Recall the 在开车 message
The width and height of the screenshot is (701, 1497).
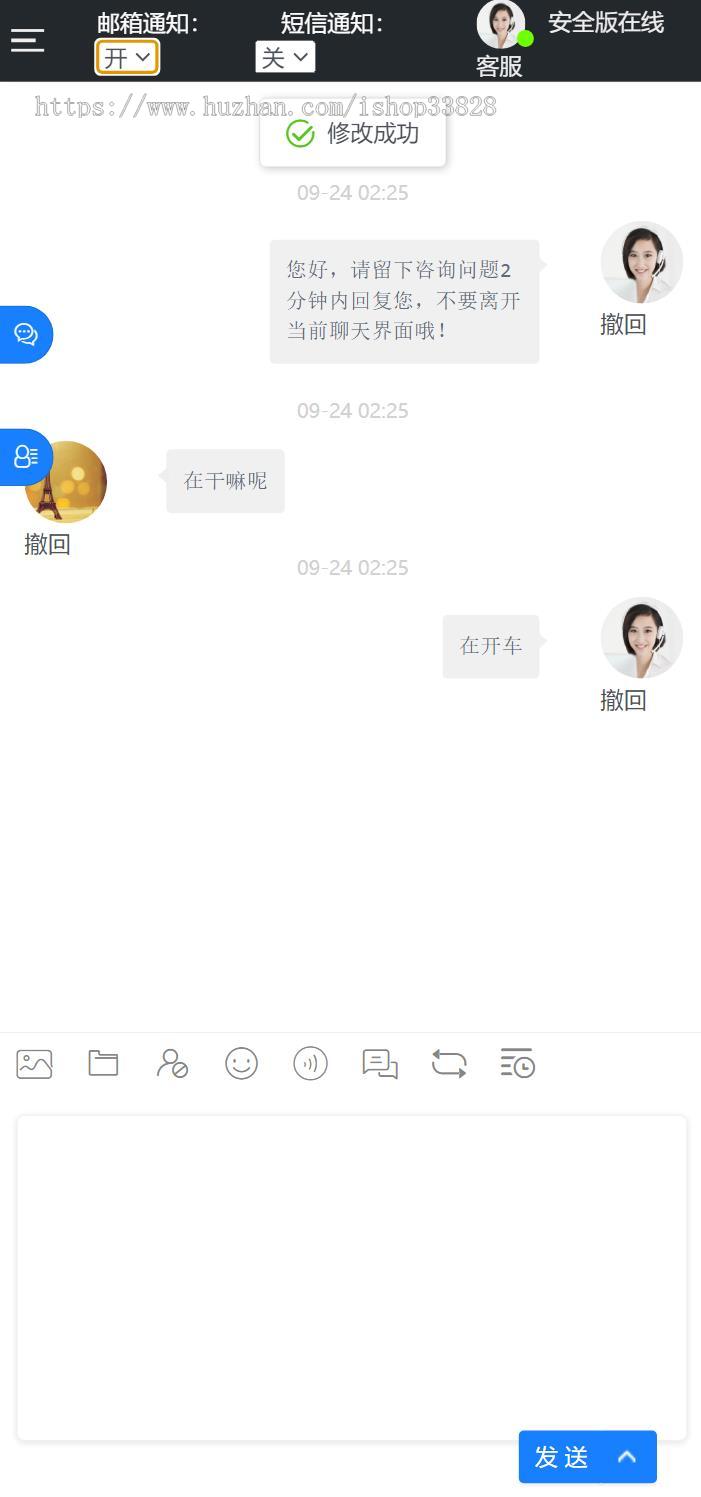(x=623, y=700)
